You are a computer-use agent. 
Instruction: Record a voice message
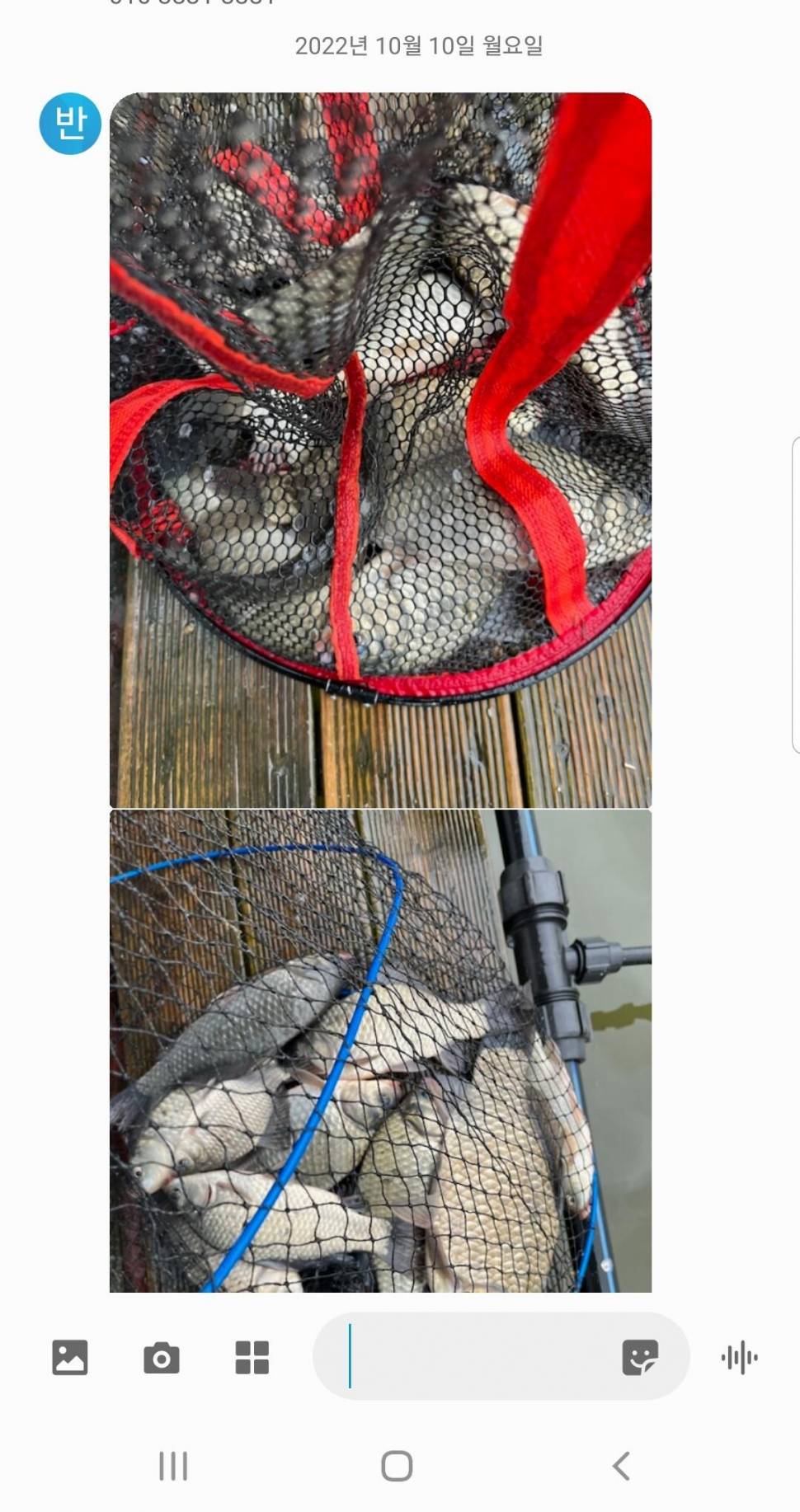(x=739, y=1357)
